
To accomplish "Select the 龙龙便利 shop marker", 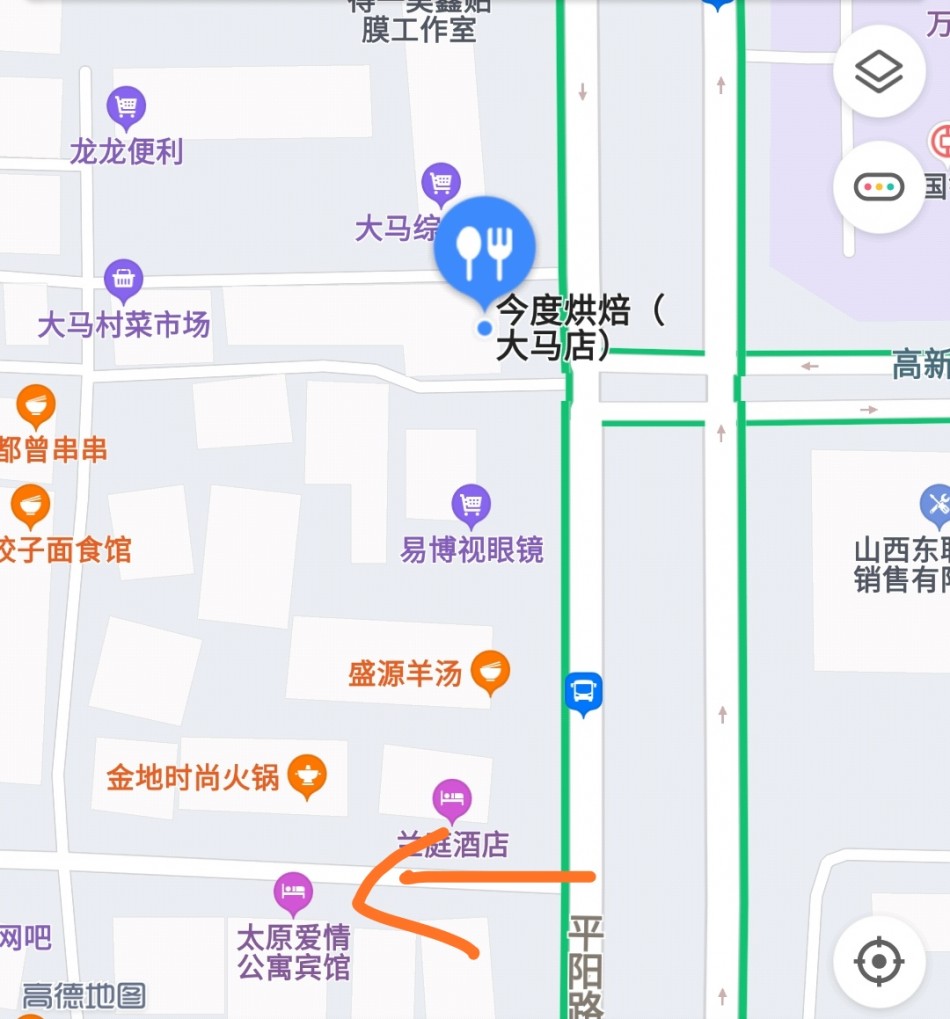I will click(x=126, y=107).
